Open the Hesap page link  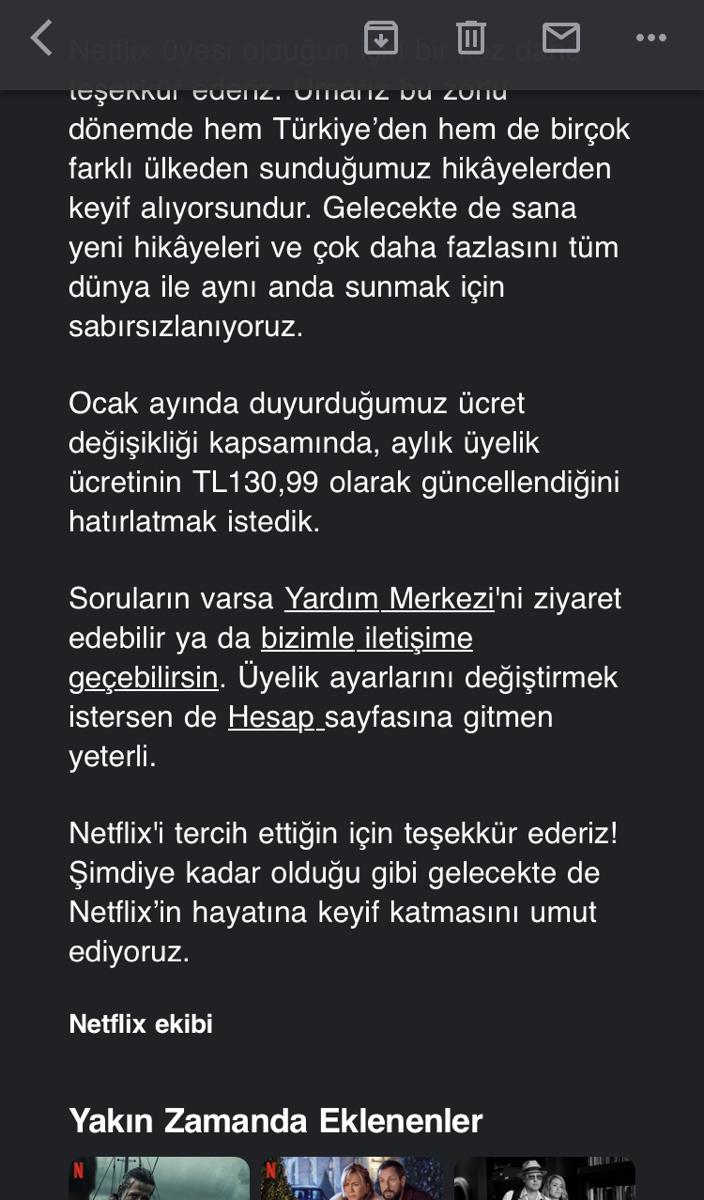[272, 717]
